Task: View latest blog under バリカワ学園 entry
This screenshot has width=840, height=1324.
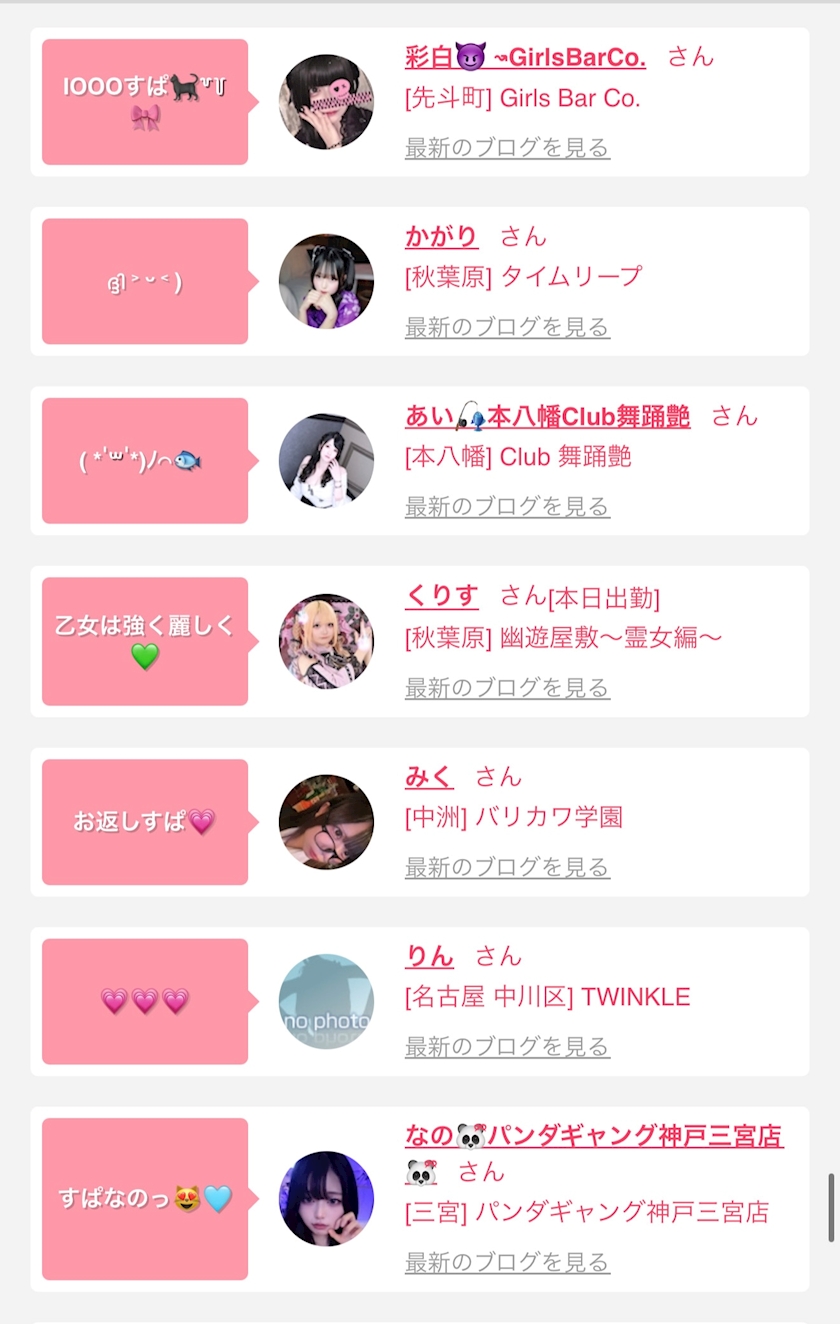Action: pyautogui.click(x=507, y=867)
